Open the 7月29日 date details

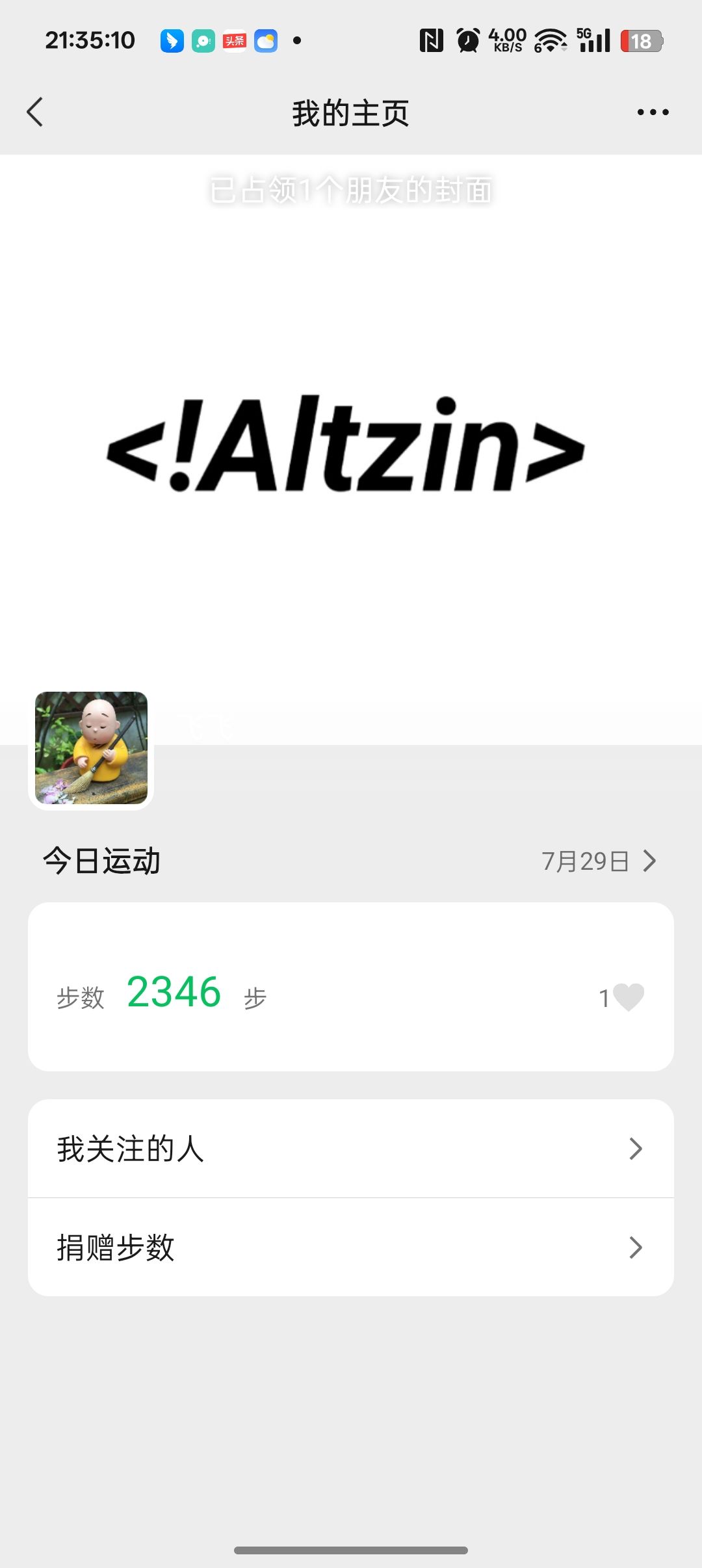coord(598,861)
